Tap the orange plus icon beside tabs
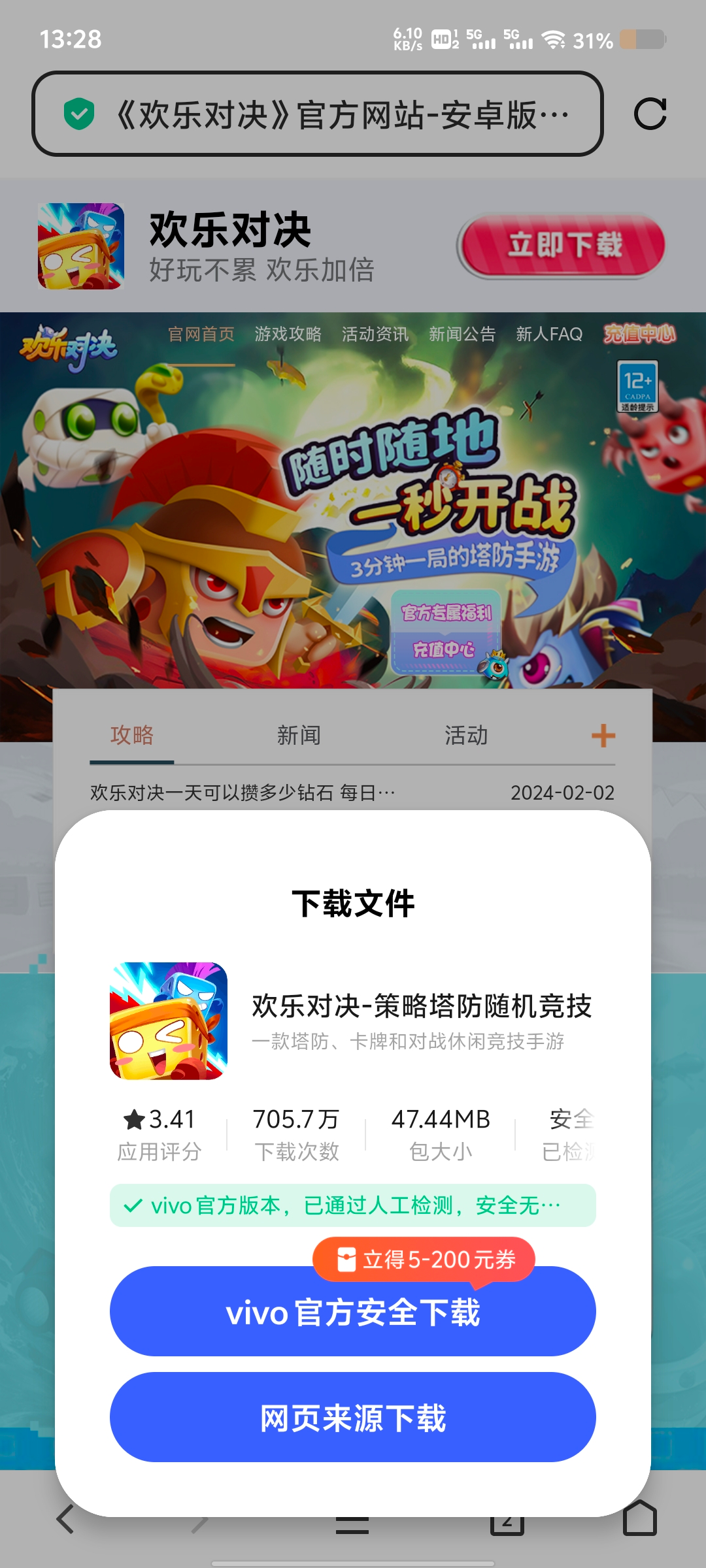Screen dimensions: 706x1568 603,736
